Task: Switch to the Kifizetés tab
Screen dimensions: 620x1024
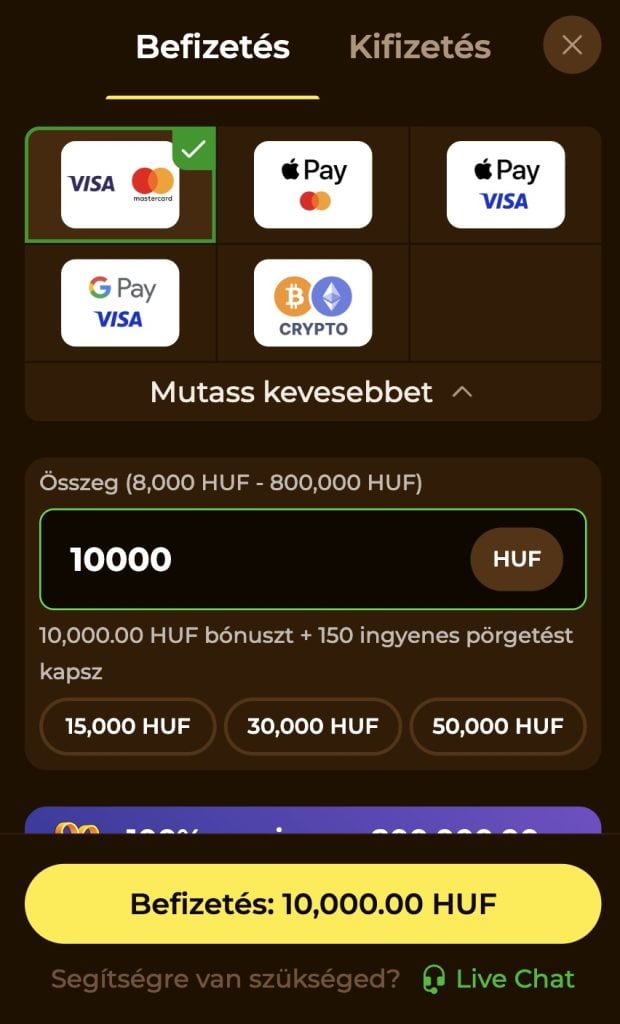Action: [x=419, y=47]
